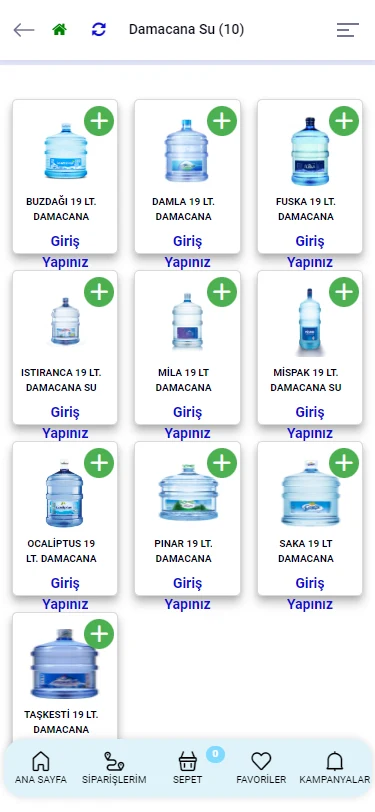Open the menu in the top bar

click(x=348, y=30)
